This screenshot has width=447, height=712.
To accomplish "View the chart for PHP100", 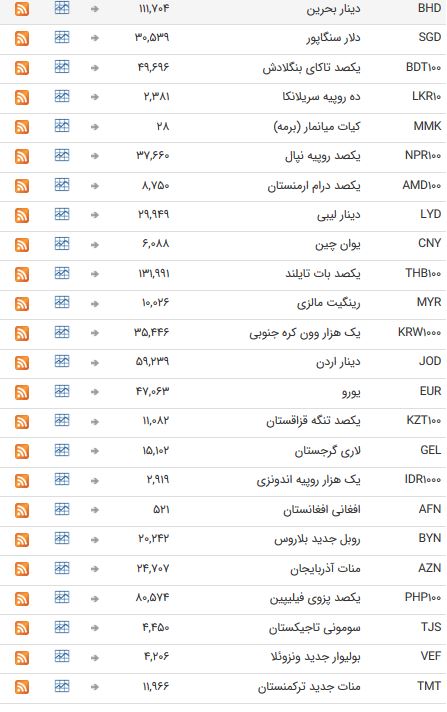I will [x=62, y=597].
